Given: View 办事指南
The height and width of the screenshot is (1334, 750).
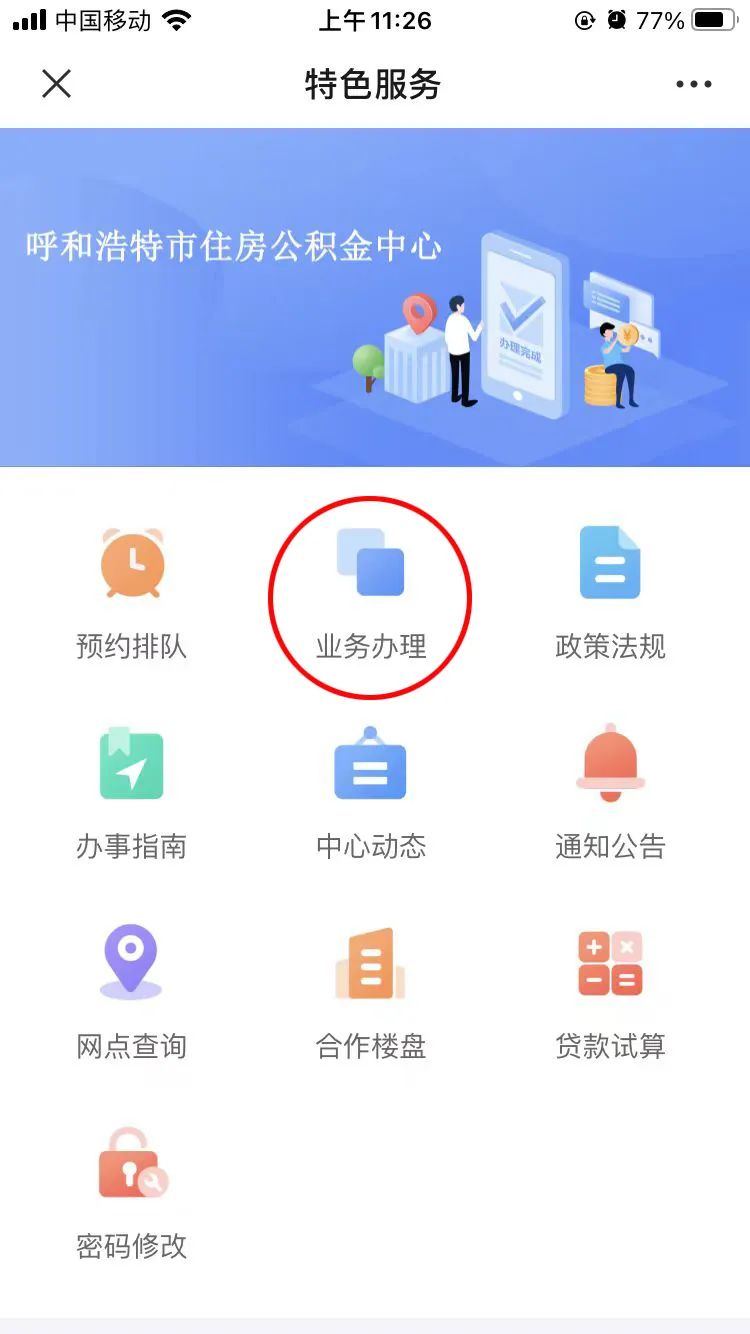Looking at the screenshot, I should 132,794.
